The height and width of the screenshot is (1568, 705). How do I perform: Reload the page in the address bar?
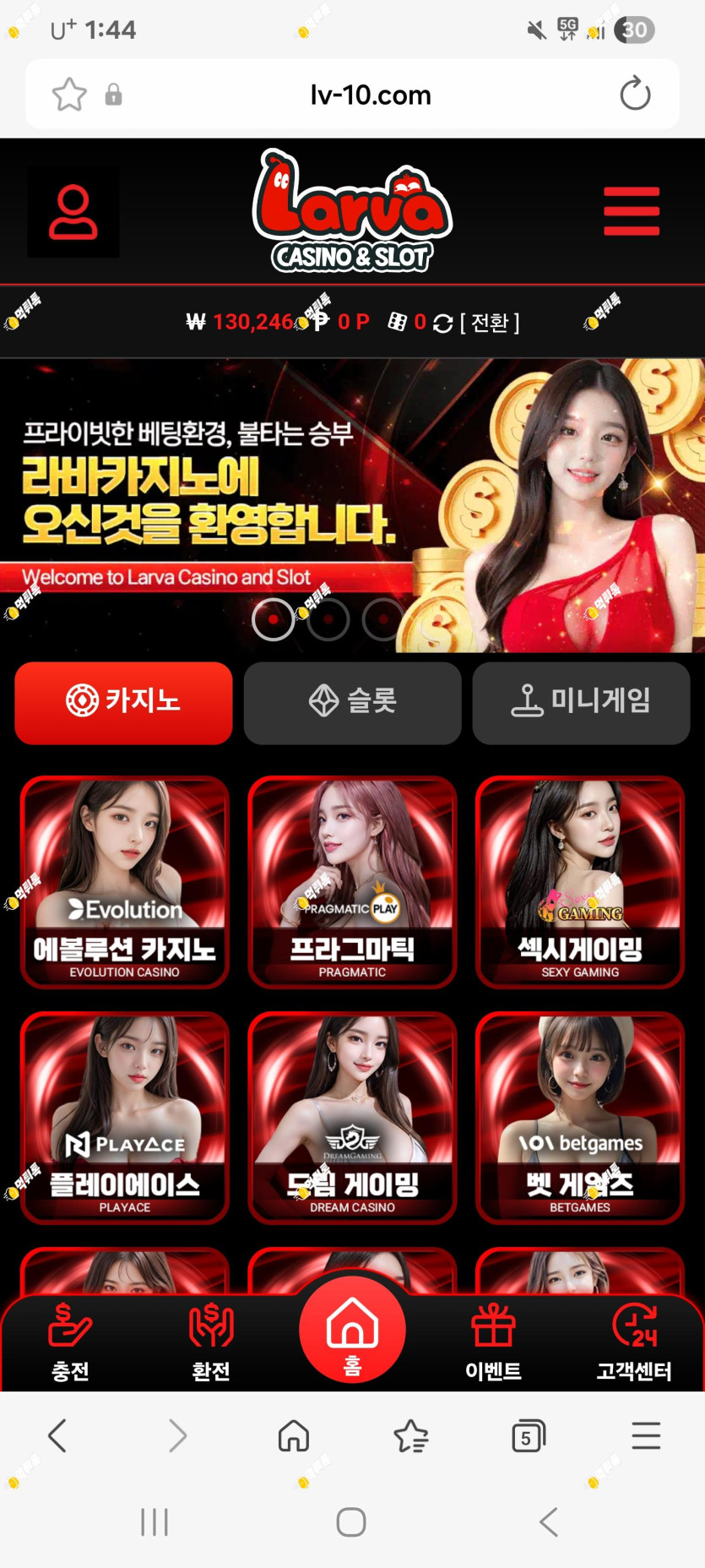[x=635, y=94]
